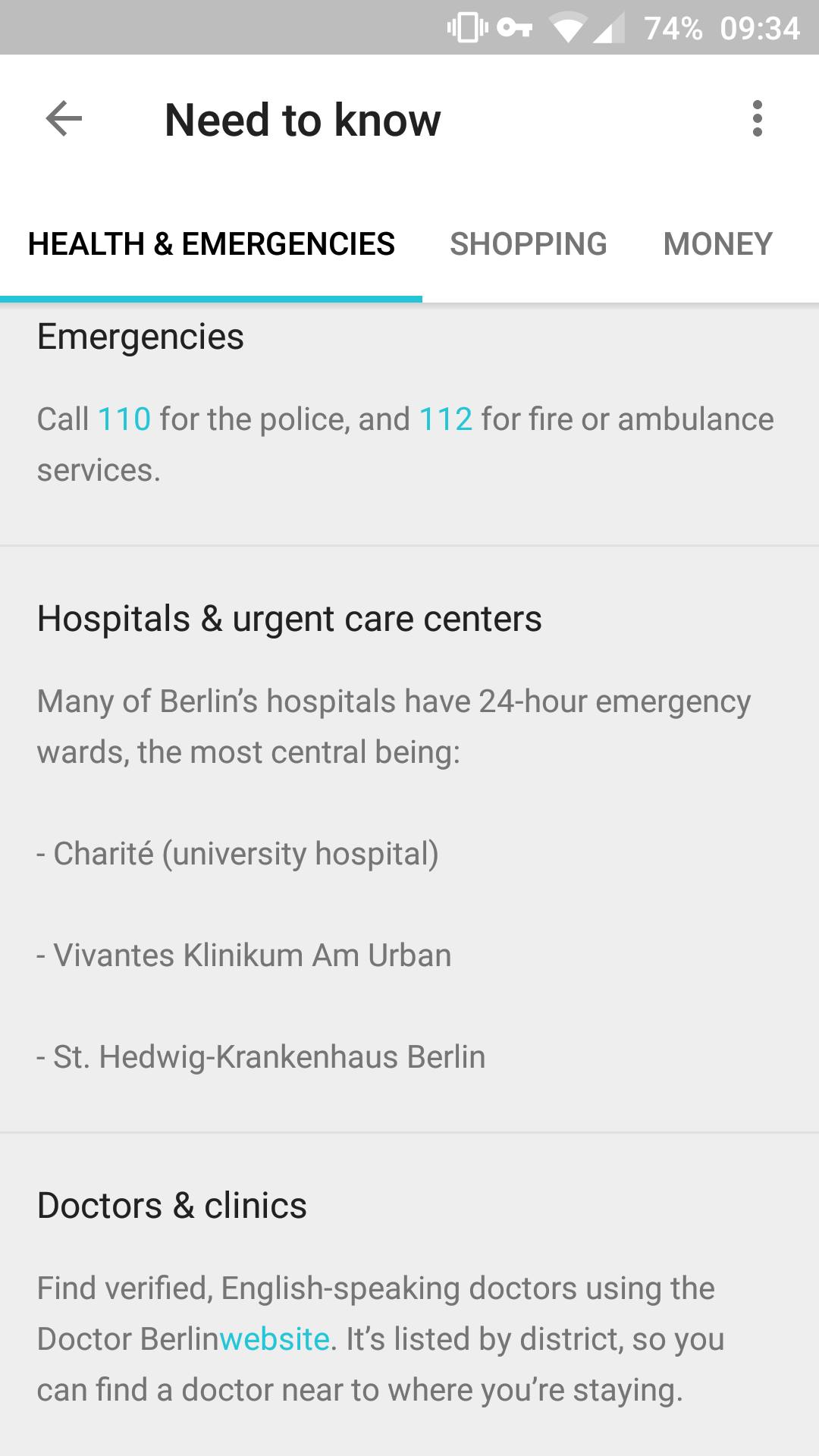
Task: Go back using the arrow icon
Action: click(x=64, y=119)
